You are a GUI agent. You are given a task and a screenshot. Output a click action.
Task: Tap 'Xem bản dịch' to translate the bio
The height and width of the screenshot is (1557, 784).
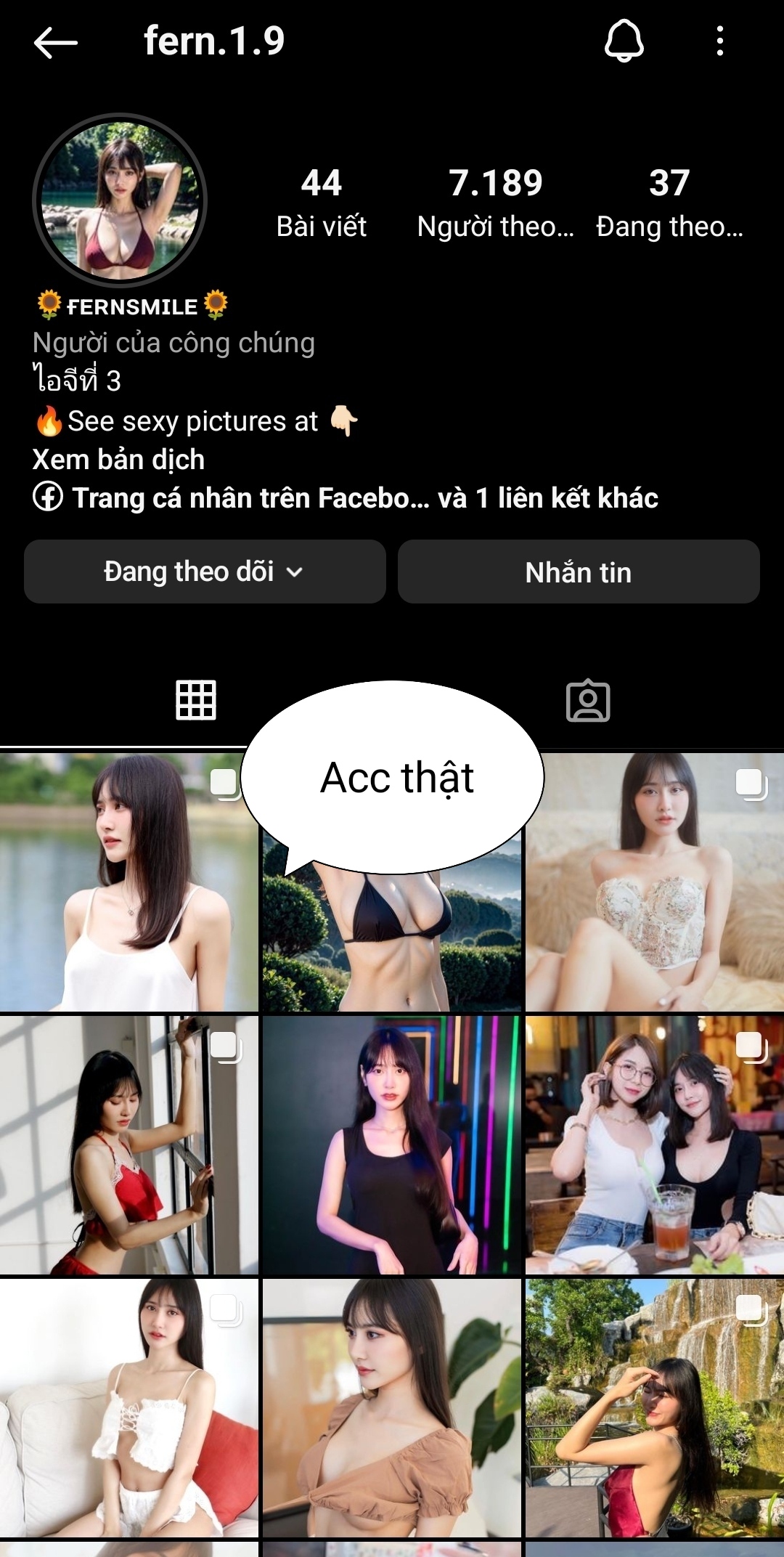coord(118,460)
